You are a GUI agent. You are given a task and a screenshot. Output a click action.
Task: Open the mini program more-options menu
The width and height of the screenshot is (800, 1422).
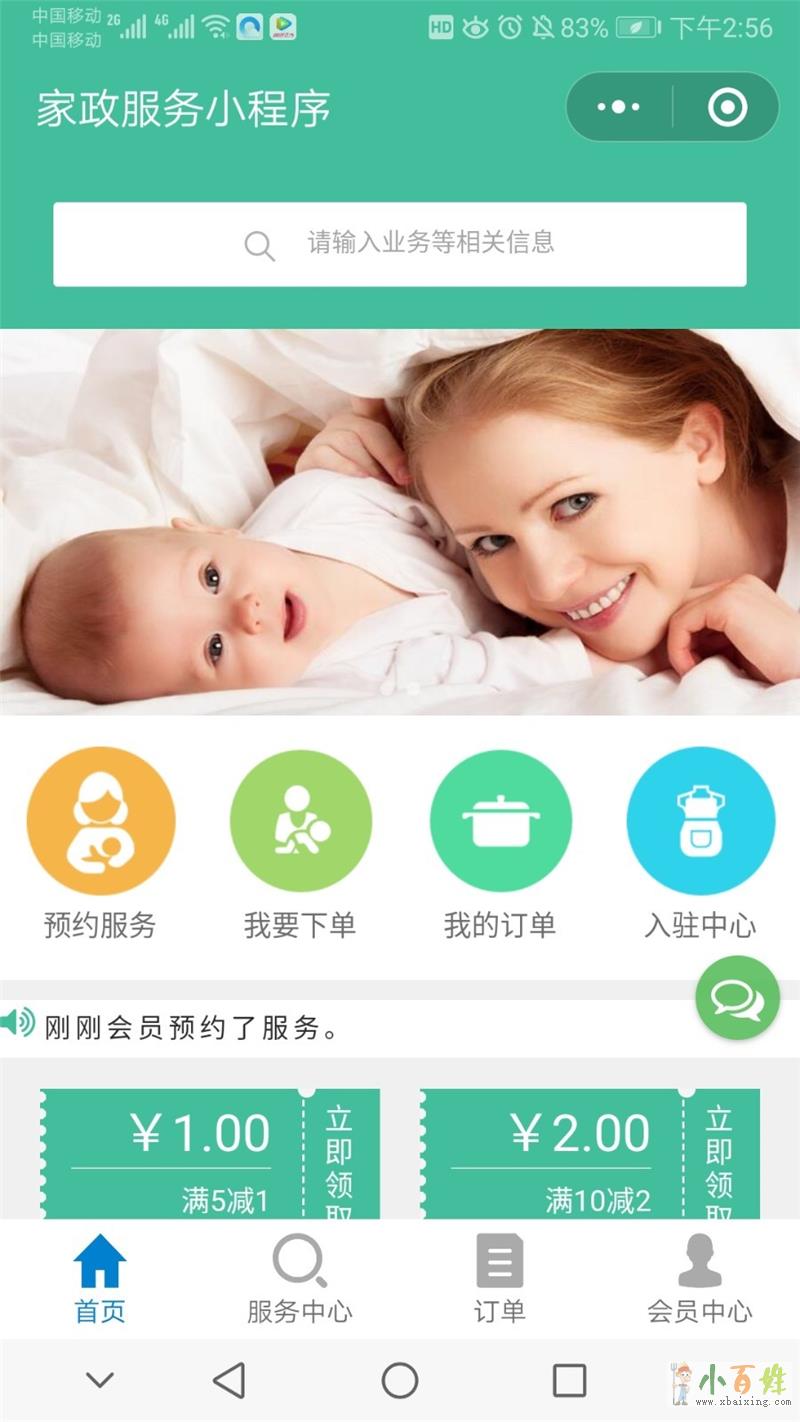tap(619, 106)
